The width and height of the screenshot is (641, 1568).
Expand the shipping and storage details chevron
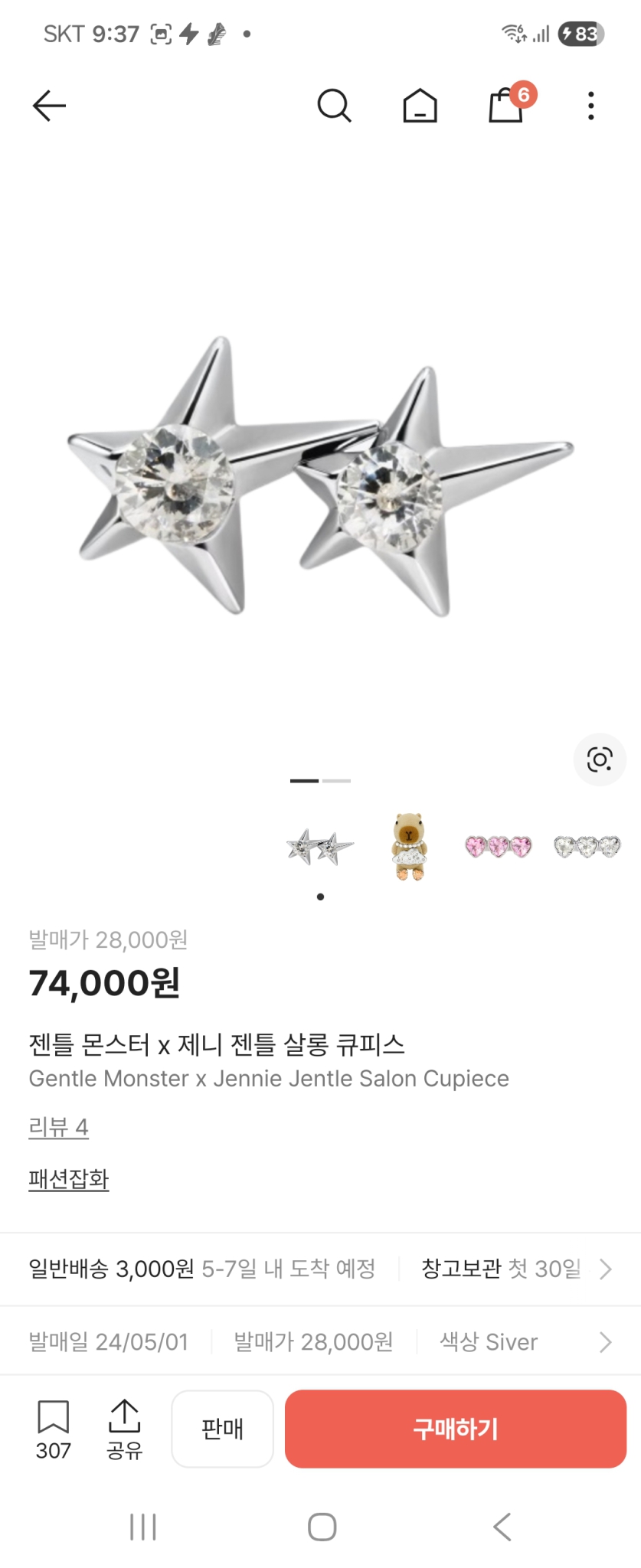pyautogui.click(x=606, y=1268)
